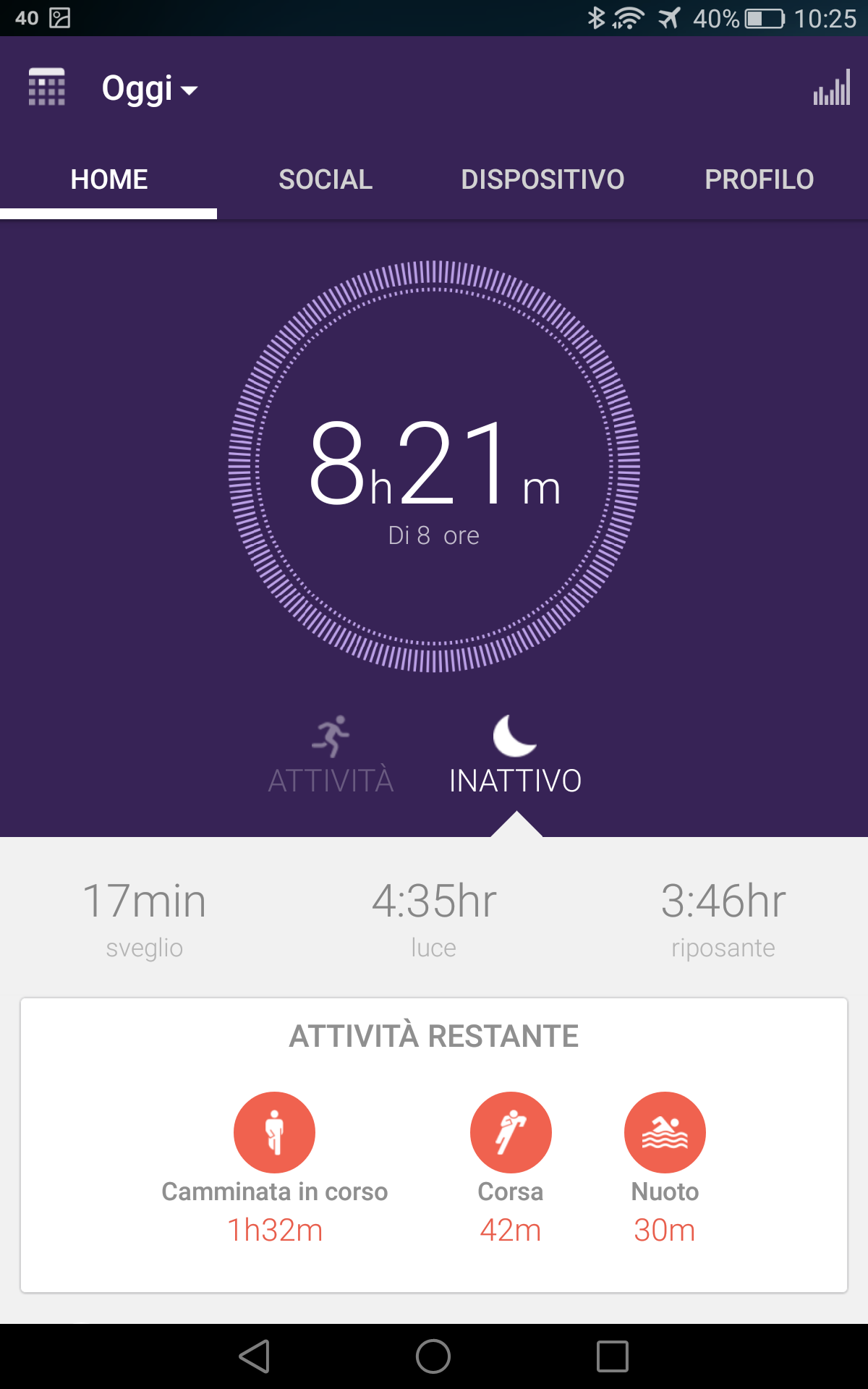This screenshot has height=1389, width=868.
Task: Select the HOME tab
Action: (109, 179)
